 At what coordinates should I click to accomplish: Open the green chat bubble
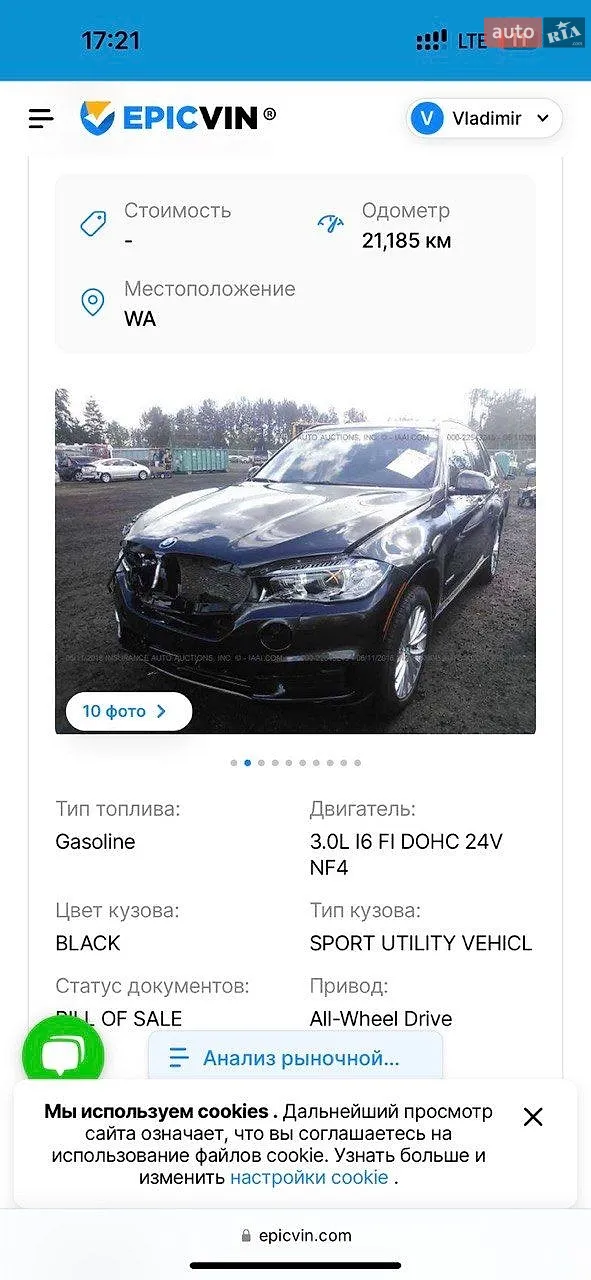[x=63, y=1055]
